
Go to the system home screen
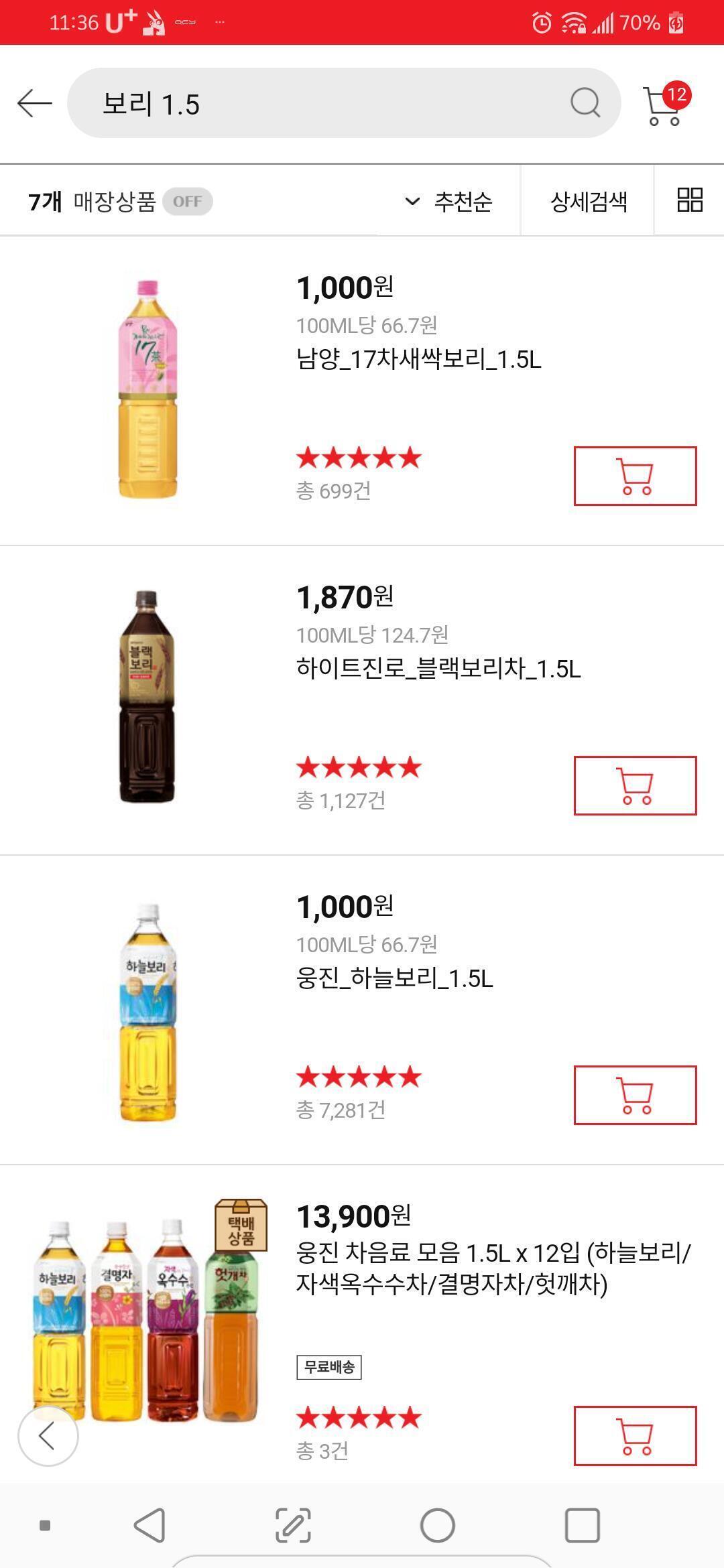(x=437, y=1526)
